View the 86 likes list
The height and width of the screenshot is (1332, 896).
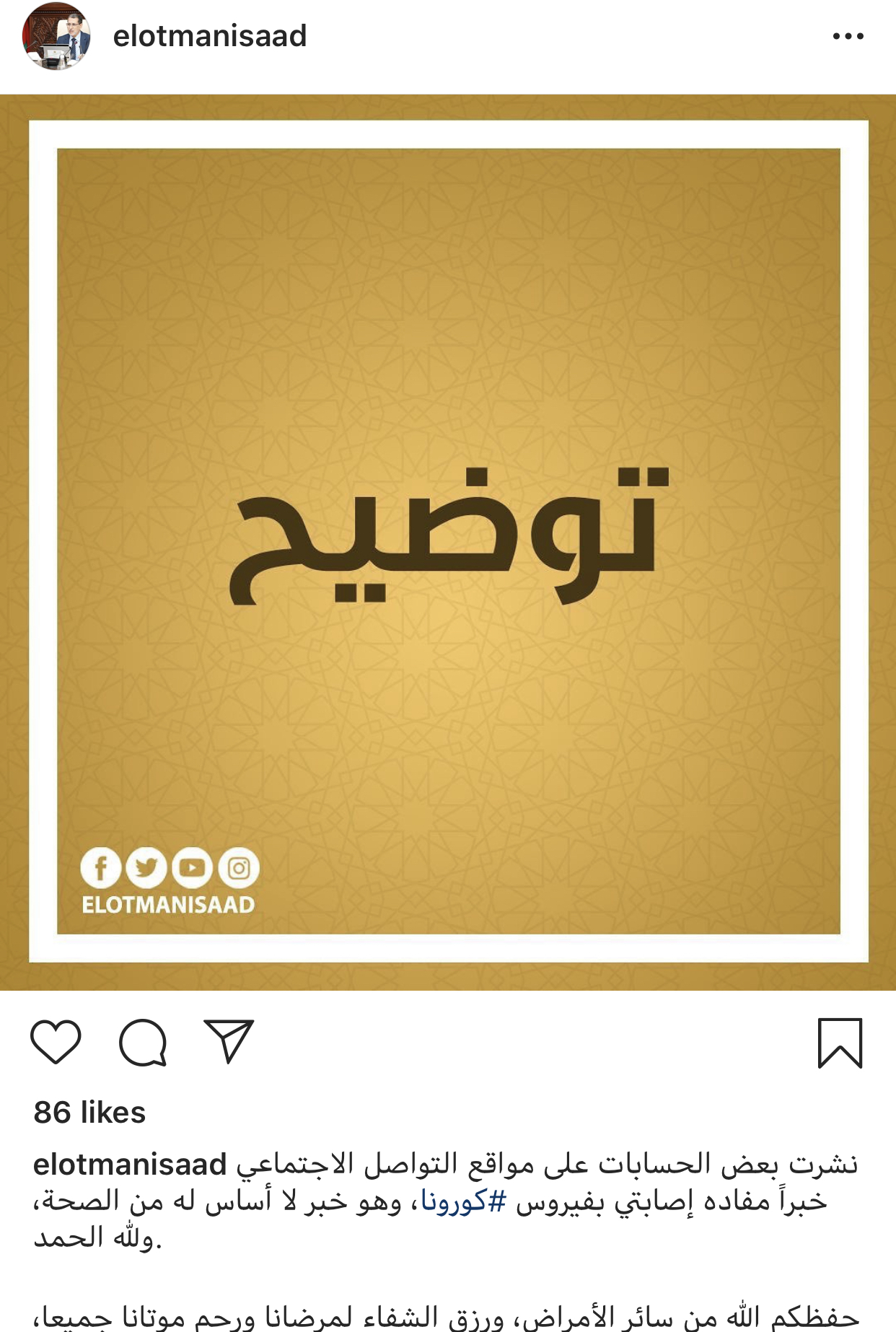coord(89,1113)
